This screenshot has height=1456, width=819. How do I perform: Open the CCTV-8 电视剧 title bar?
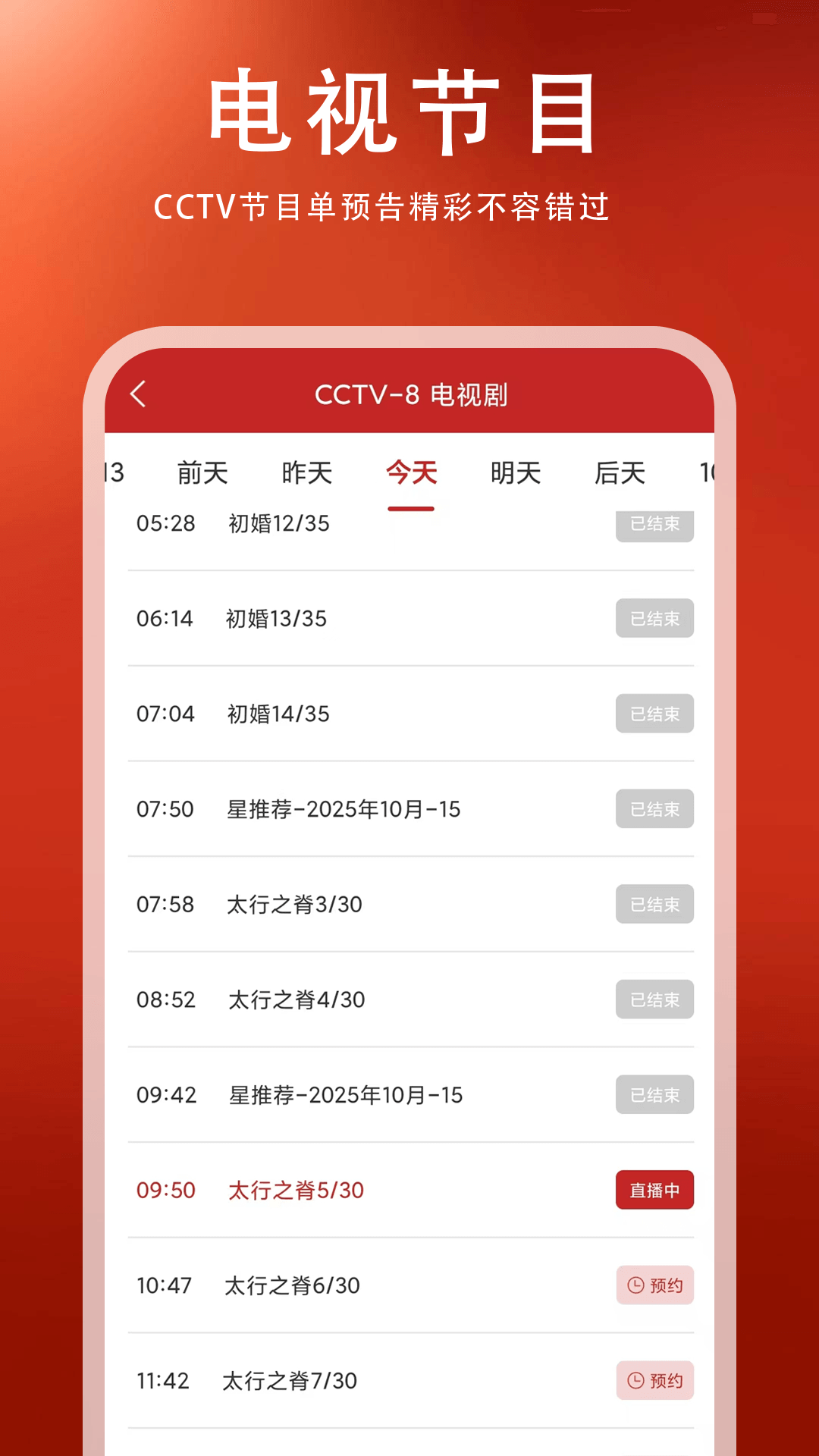tap(414, 395)
